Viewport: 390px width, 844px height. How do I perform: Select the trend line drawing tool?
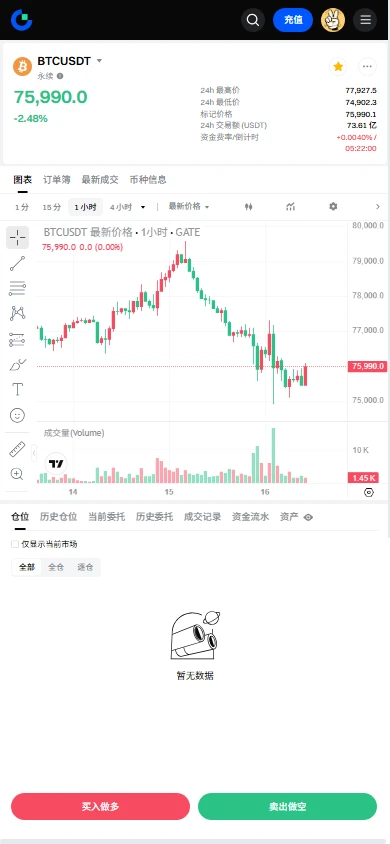coord(17,263)
